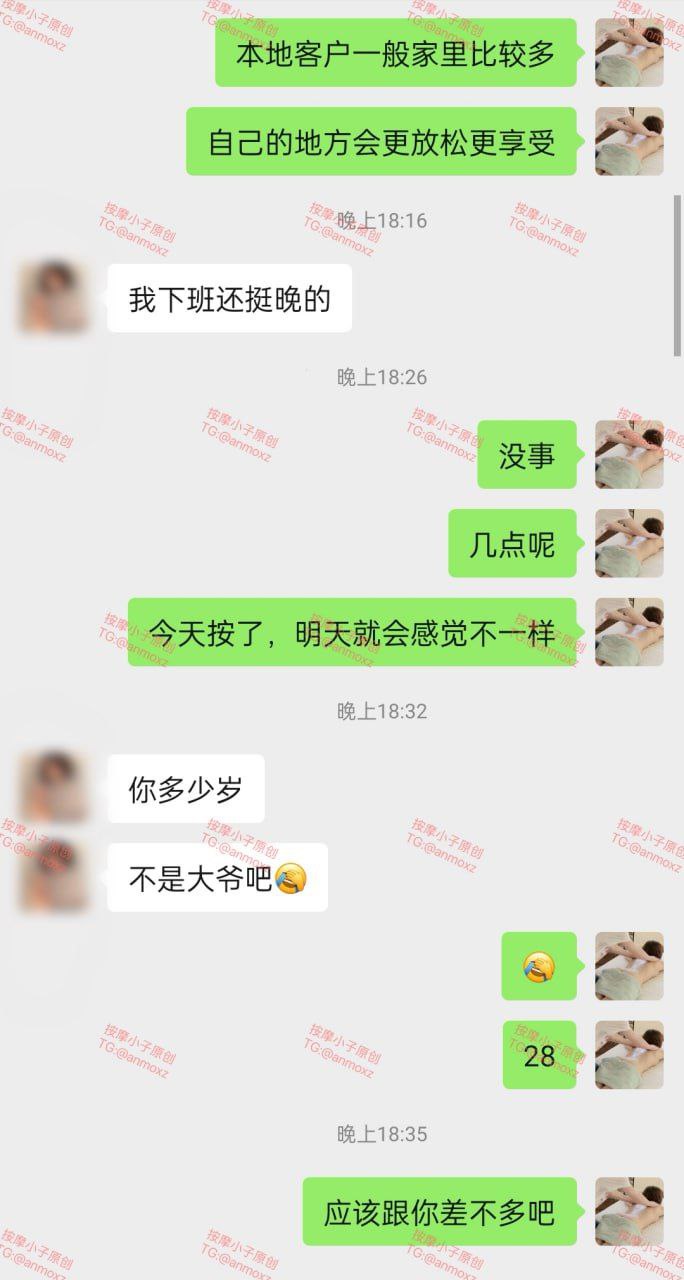Screen dimensions: 684x1280
Task: Open sender's avatar beside 本地客户一般家里比较多
Action: (629, 53)
